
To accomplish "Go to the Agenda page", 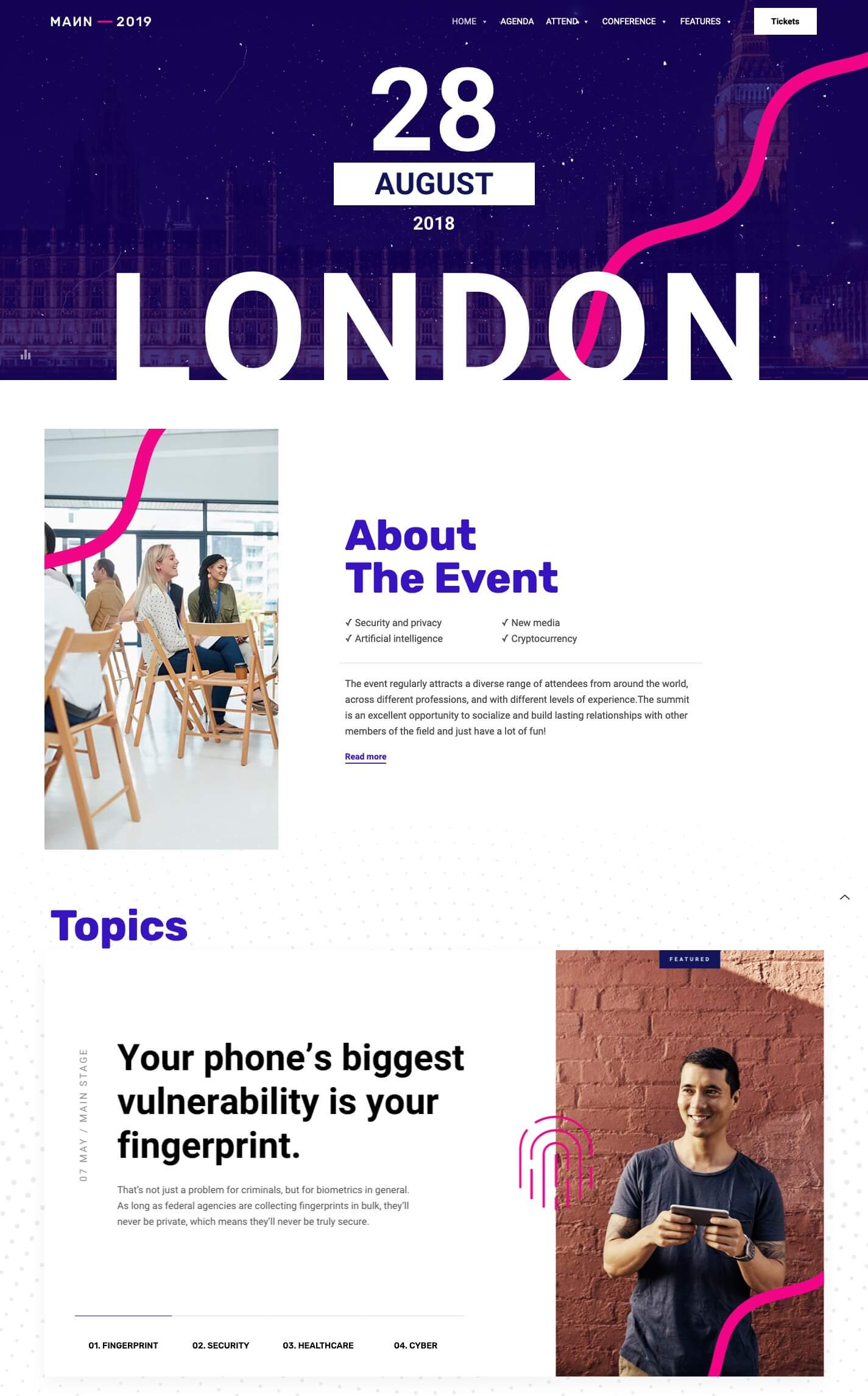I will click(517, 21).
